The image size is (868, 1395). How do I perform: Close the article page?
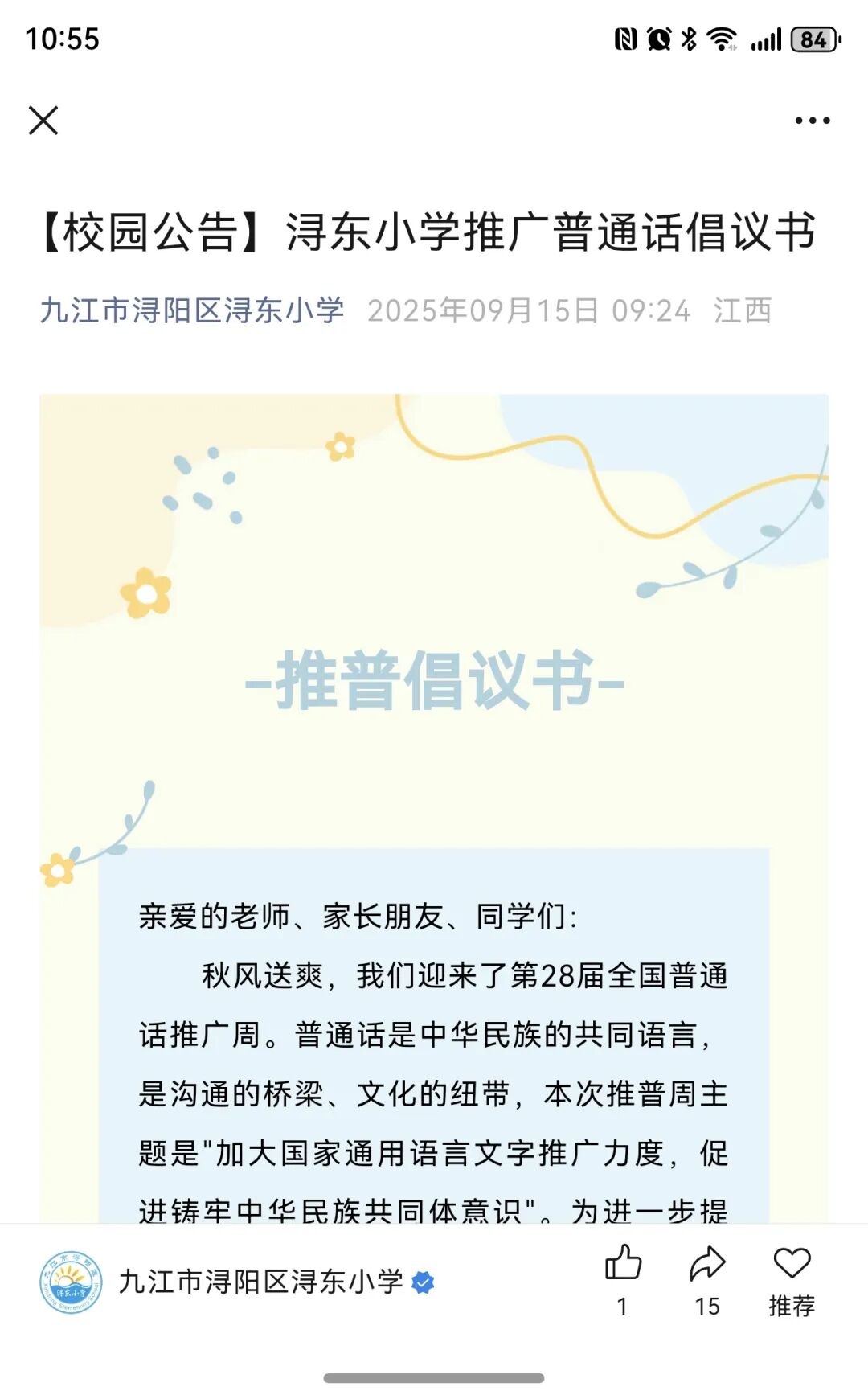pyautogui.click(x=43, y=121)
